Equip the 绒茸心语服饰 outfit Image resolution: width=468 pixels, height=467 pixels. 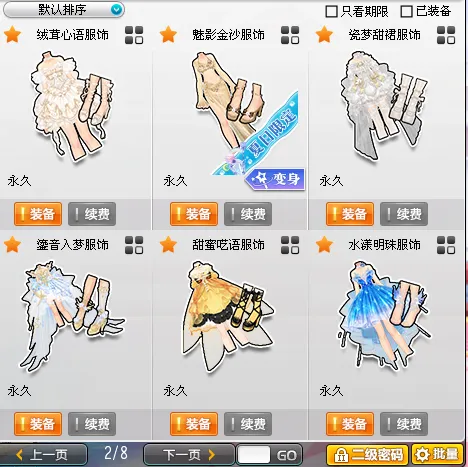38,214
